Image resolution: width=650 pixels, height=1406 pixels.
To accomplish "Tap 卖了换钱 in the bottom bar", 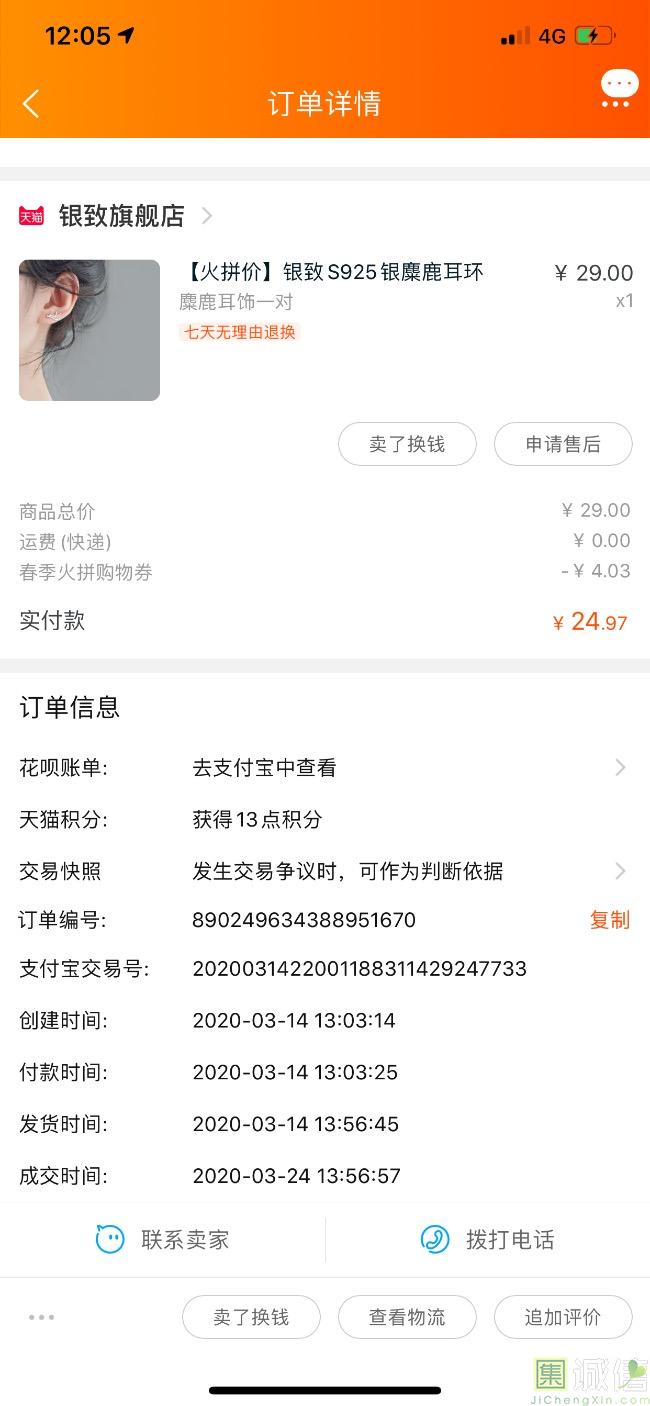I will click(x=251, y=1317).
